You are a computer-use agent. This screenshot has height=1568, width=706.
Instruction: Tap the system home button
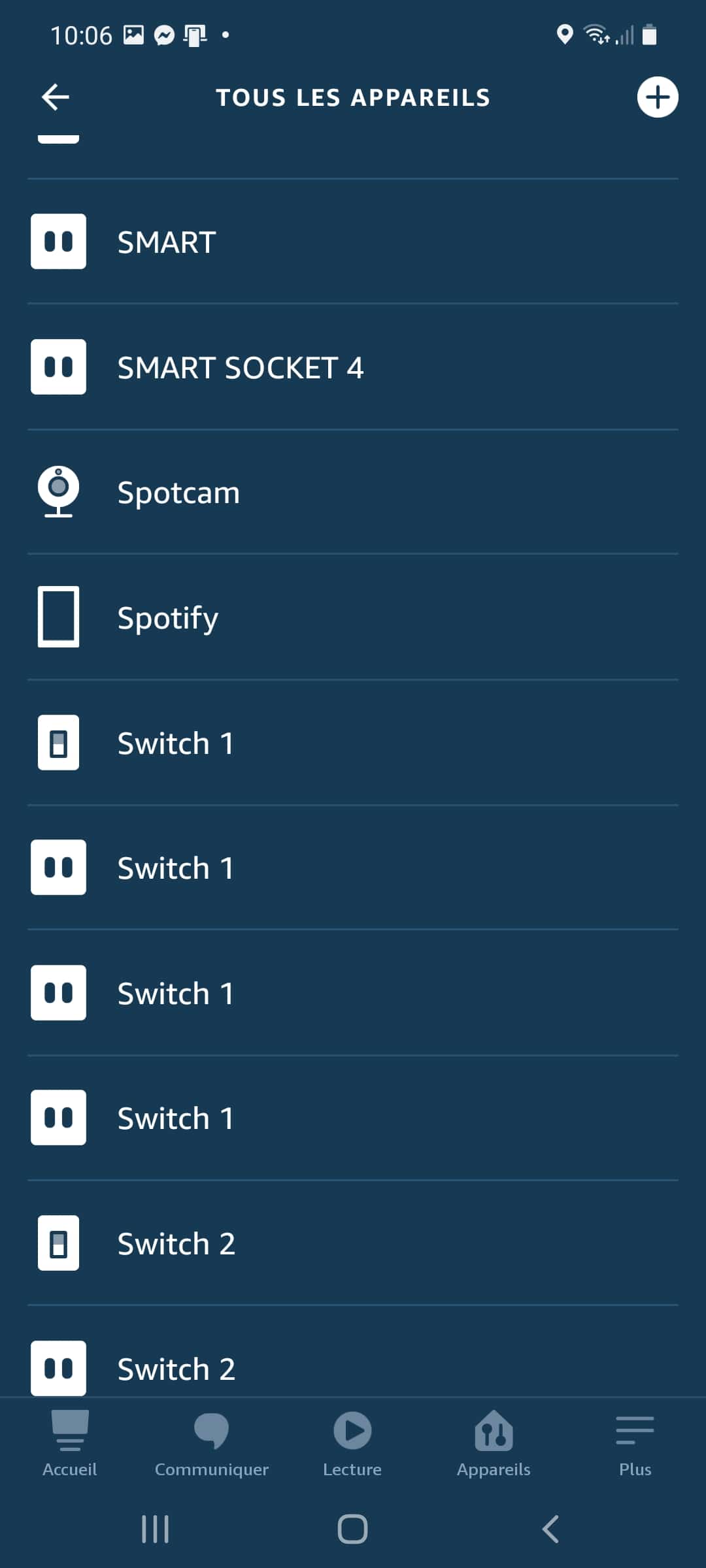click(352, 1529)
